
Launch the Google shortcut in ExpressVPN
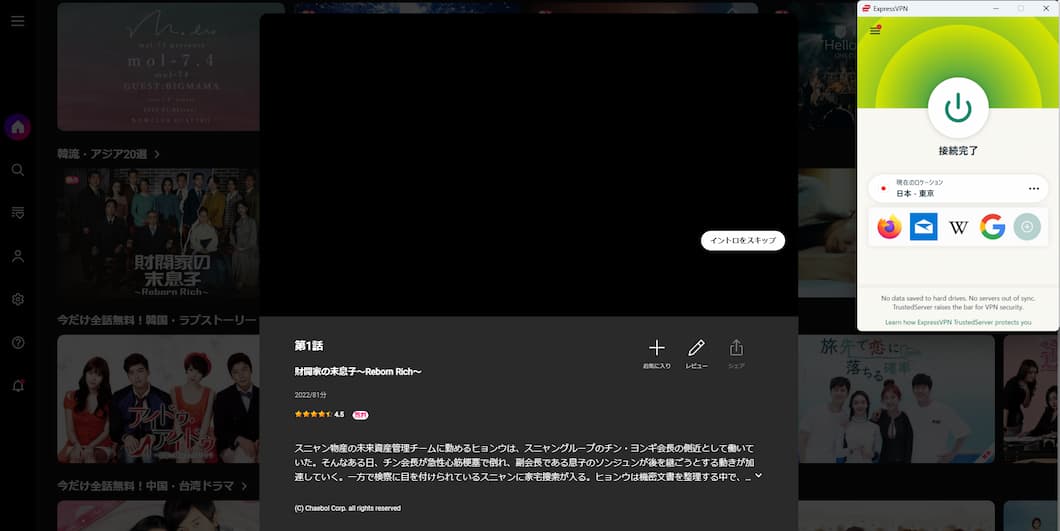click(x=992, y=228)
